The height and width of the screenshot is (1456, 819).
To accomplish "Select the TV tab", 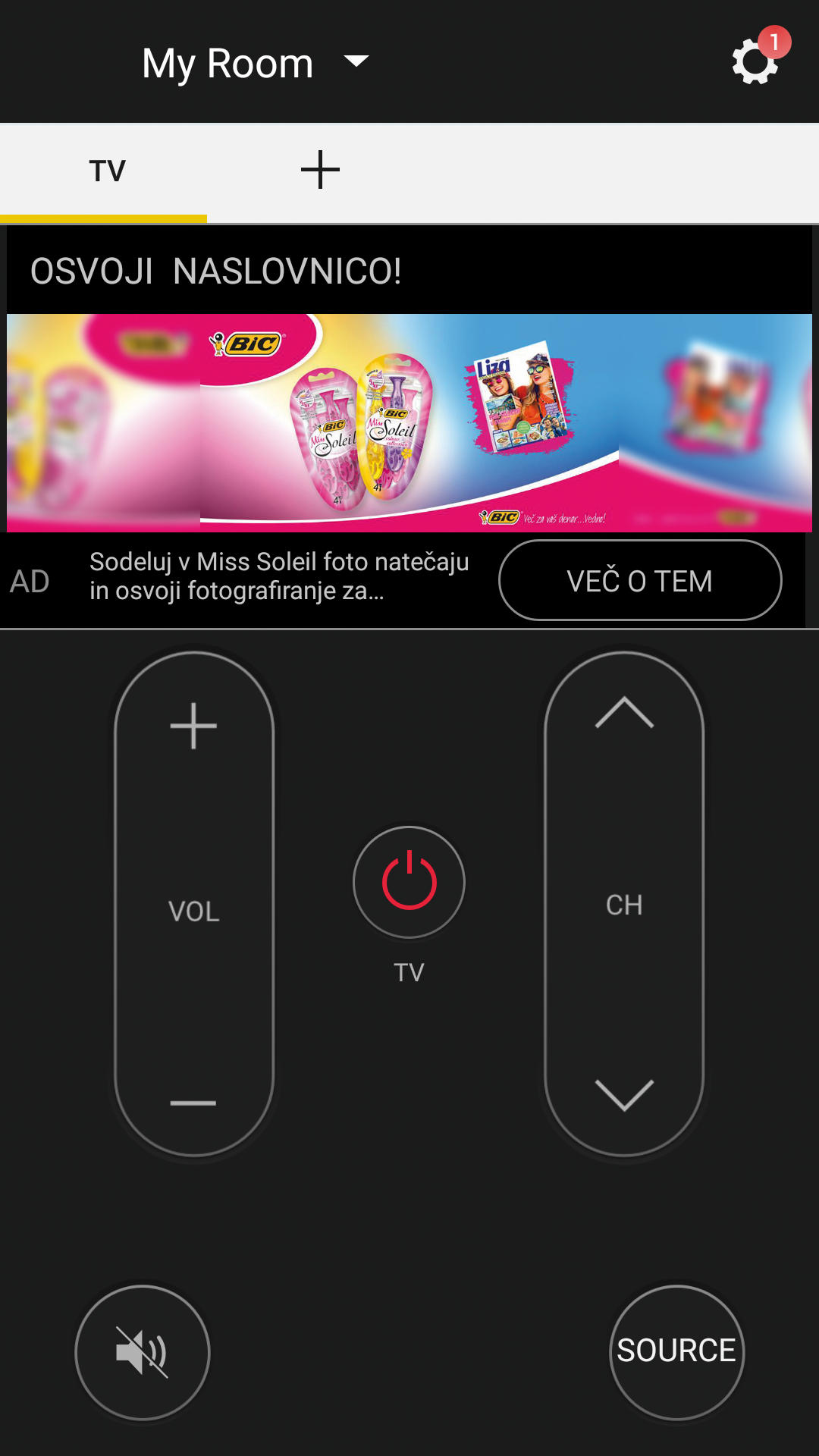I will click(x=106, y=171).
